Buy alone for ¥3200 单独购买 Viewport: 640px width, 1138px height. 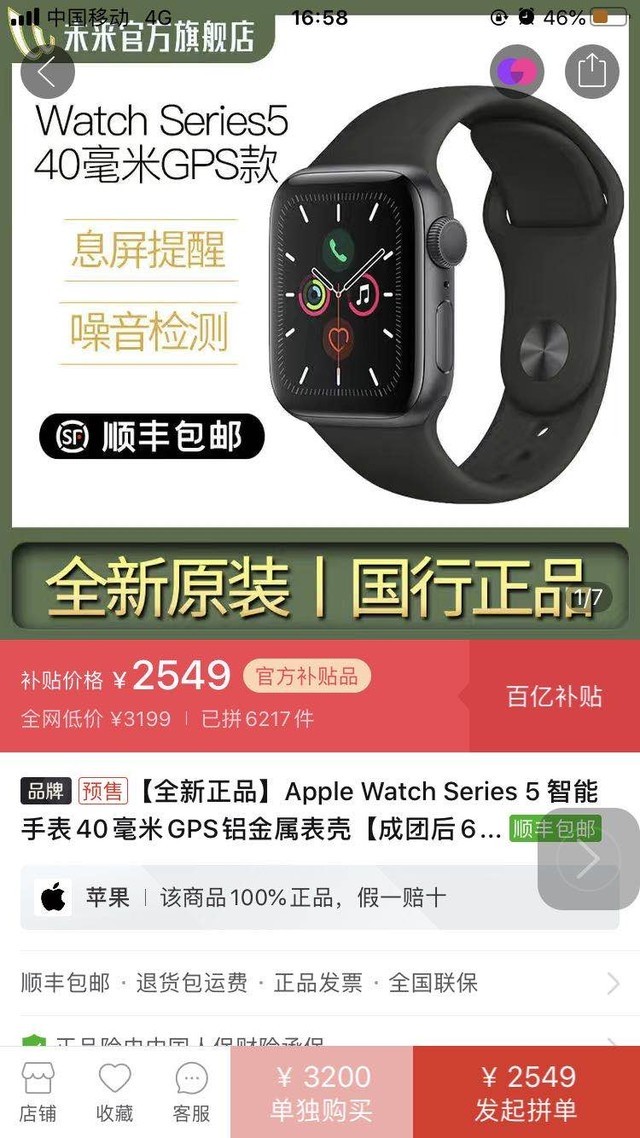(x=321, y=1092)
